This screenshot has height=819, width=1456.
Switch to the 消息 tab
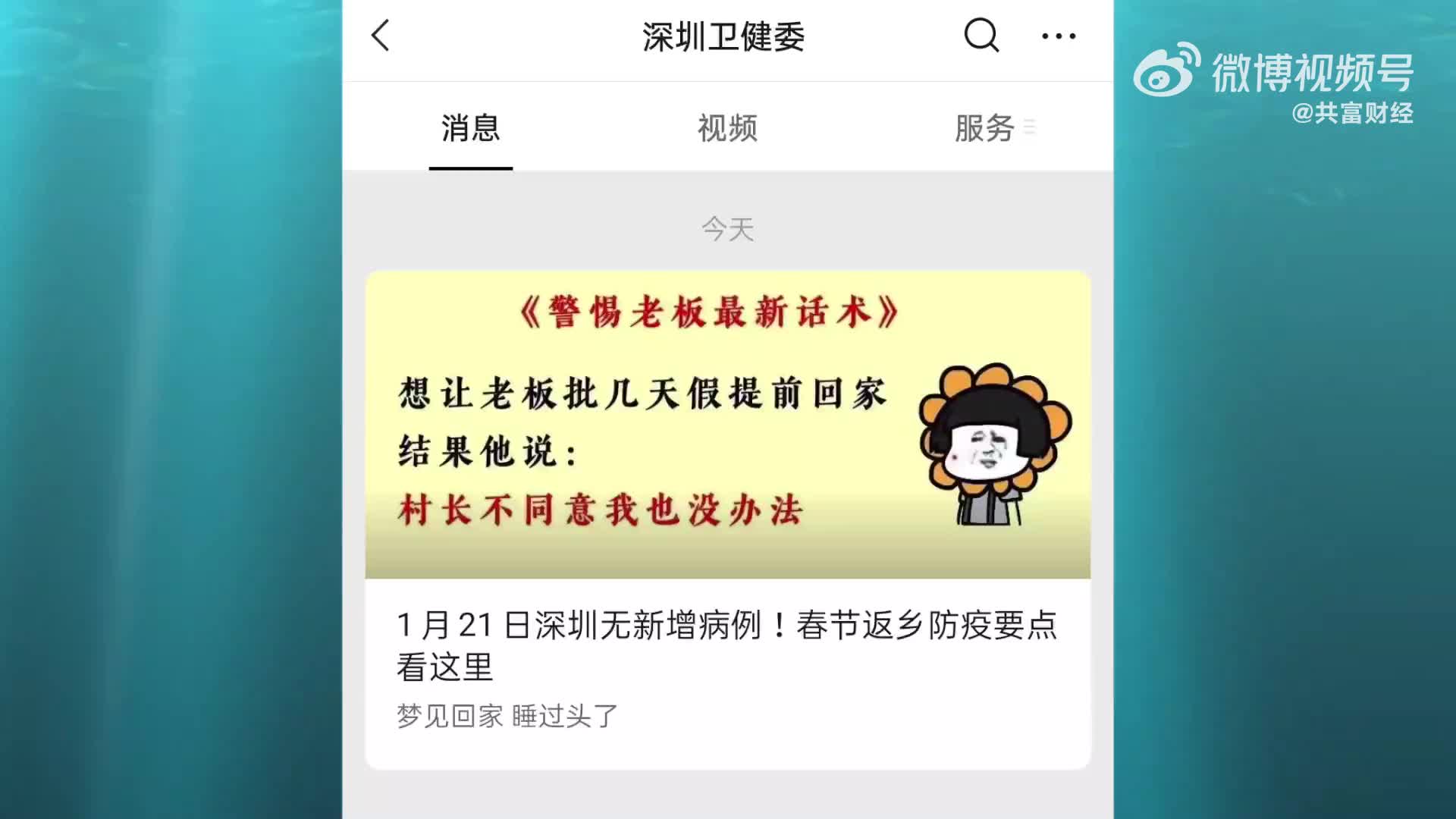[470, 128]
